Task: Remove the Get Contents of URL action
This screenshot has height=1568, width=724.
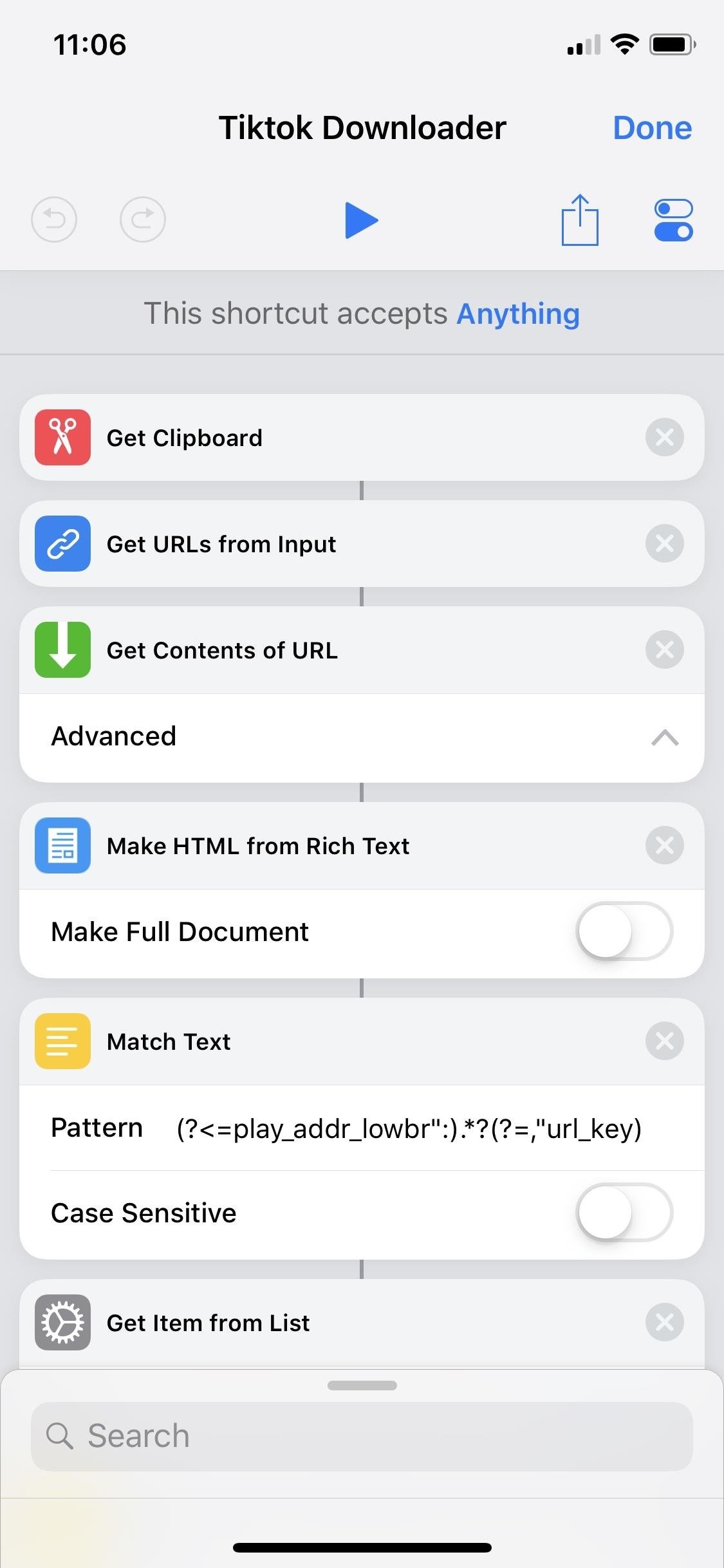Action: point(664,650)
